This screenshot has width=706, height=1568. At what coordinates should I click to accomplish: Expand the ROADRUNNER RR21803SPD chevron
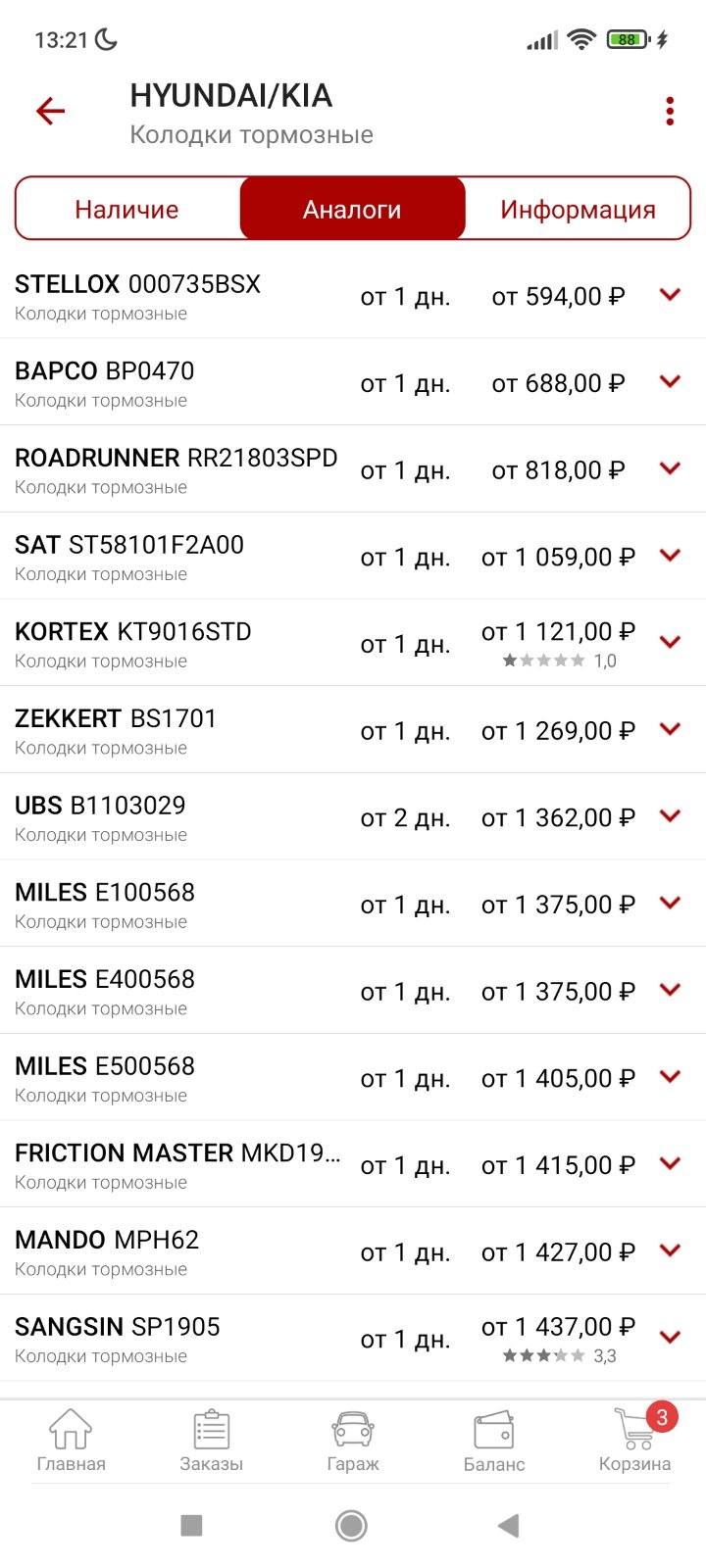pyautogui.click(x=671, y=468)
